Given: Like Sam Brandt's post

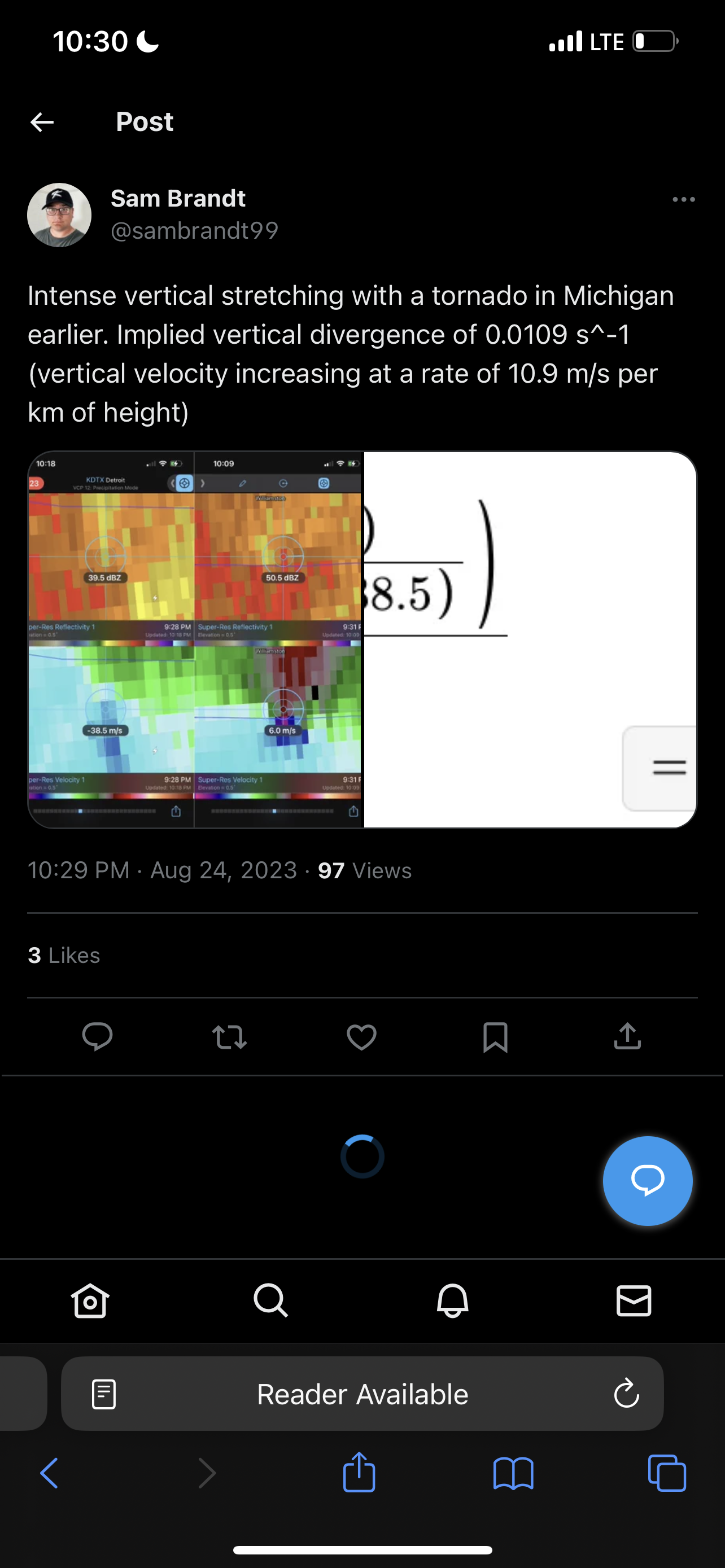Looking at the screenshot, I should [x=361, y=1037].
